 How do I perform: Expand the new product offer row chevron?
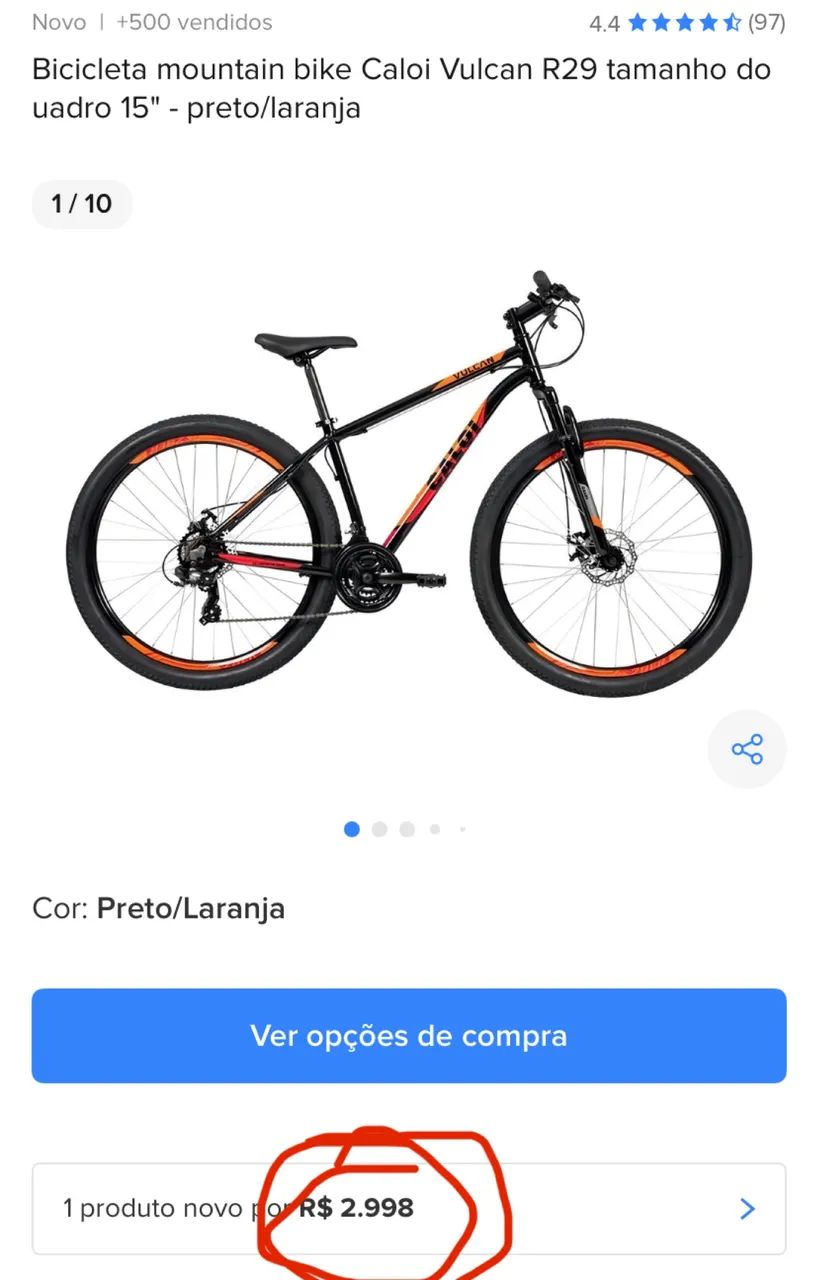pos(747,1208)
